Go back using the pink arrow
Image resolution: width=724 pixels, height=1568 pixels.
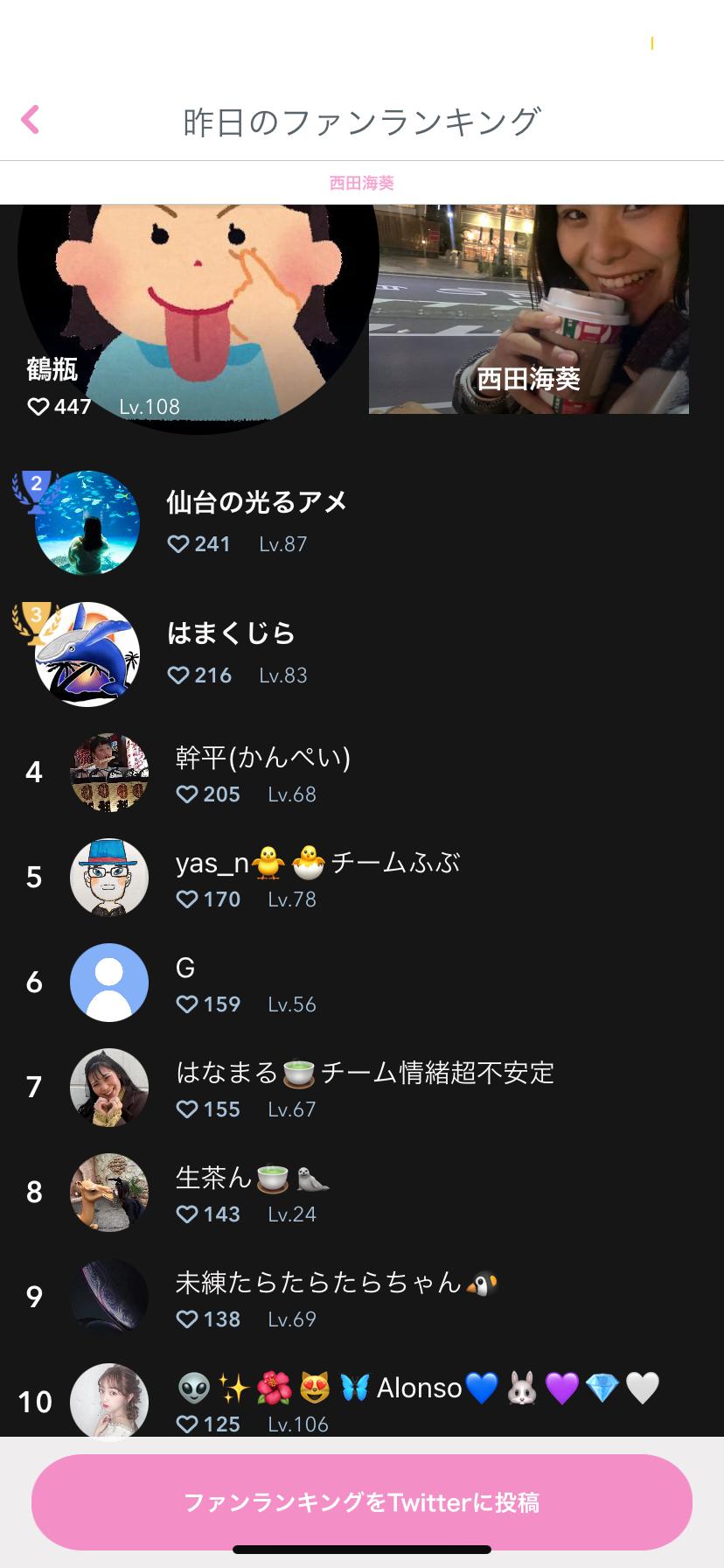pyautogui.click(x=31, y=120)
